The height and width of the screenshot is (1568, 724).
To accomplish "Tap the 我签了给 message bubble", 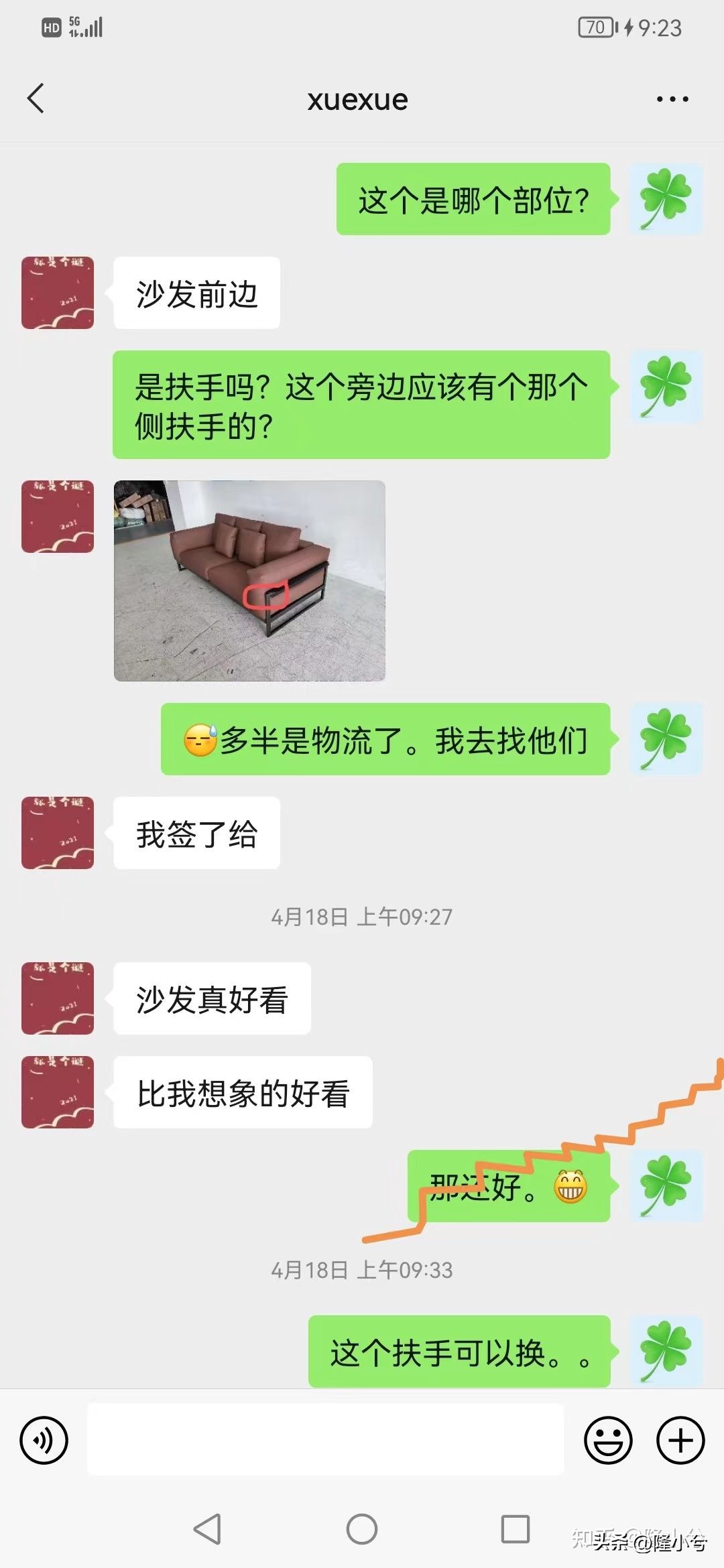I will click(x=195, y=833).
